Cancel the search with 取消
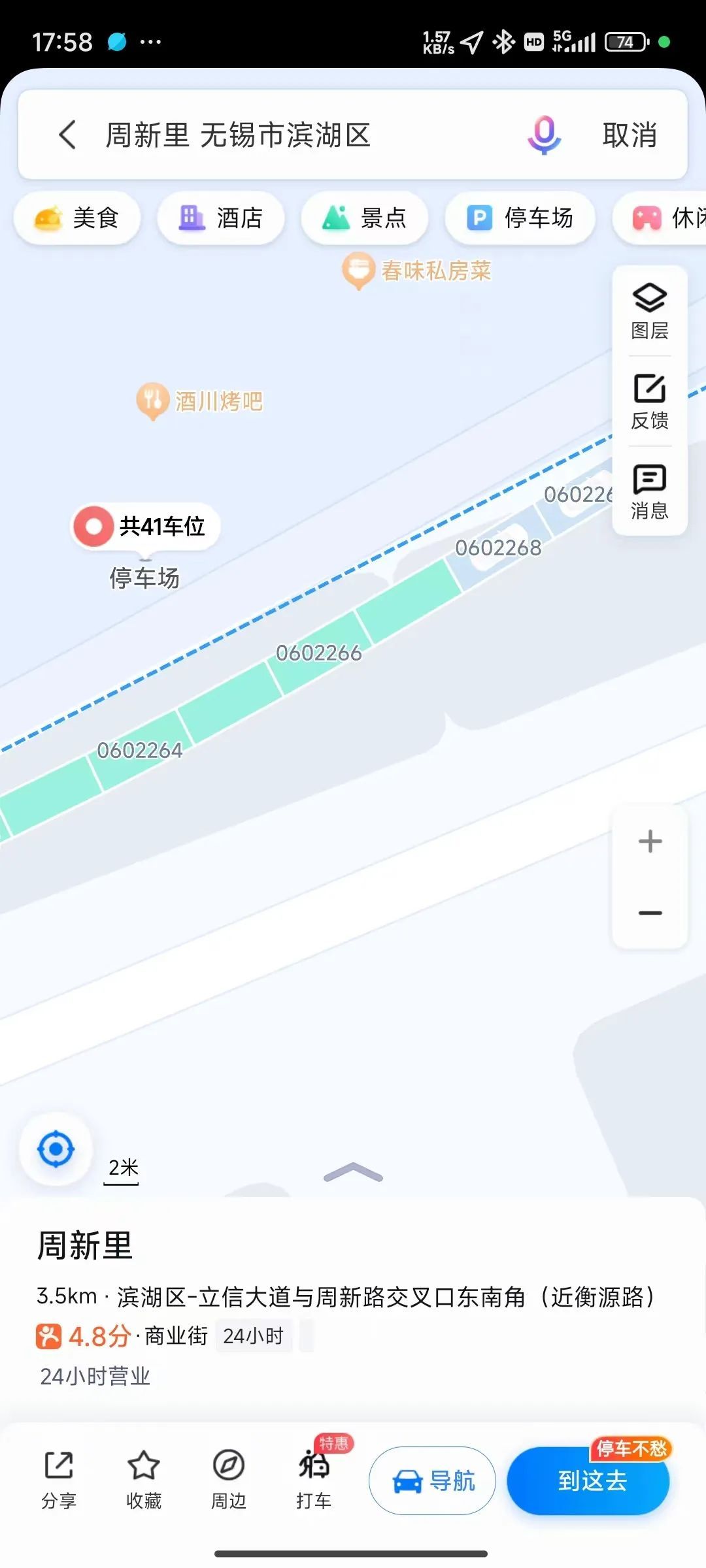The width and height of the screenshot is (706, 1568). pyautogui.click(x=630, y=135)
